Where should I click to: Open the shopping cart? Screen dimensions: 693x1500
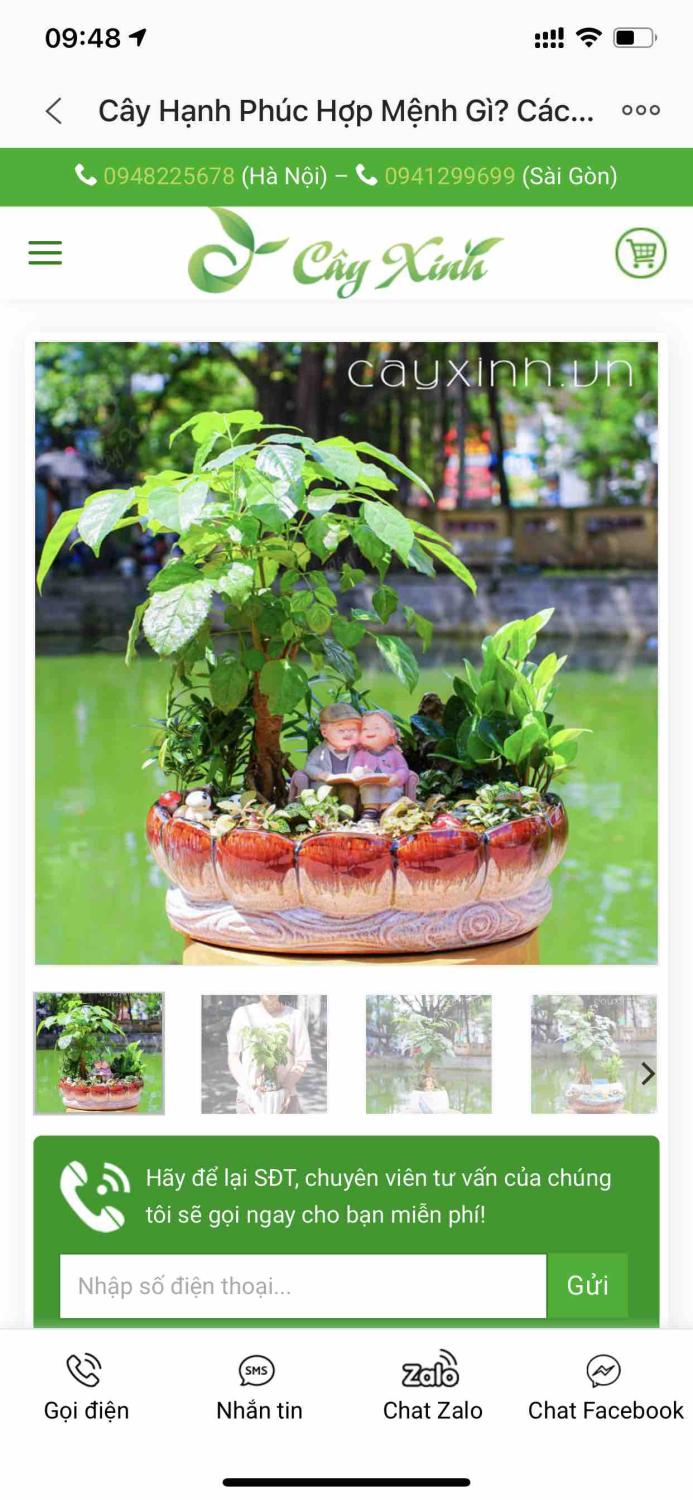point(640,253)
